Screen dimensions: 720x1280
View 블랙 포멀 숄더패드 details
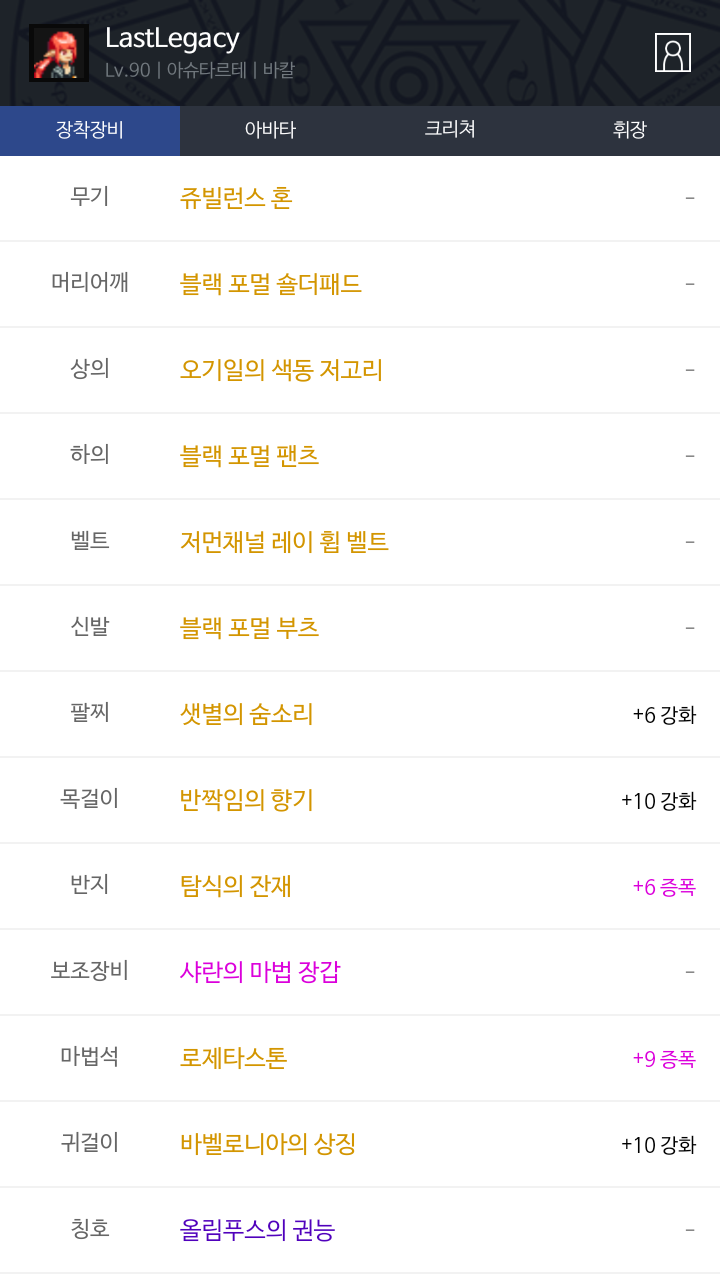click(x=270, y=284)
